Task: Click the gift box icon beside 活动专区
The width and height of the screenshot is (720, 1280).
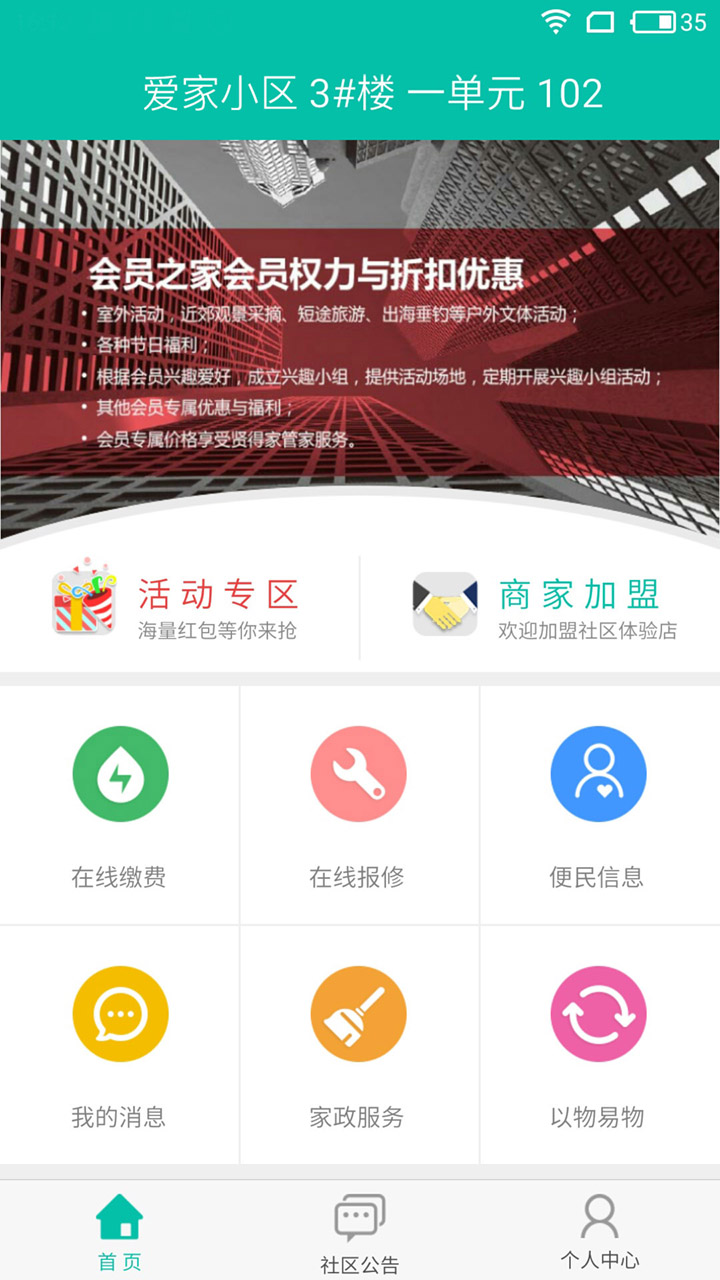Action: tap(83, 601)
